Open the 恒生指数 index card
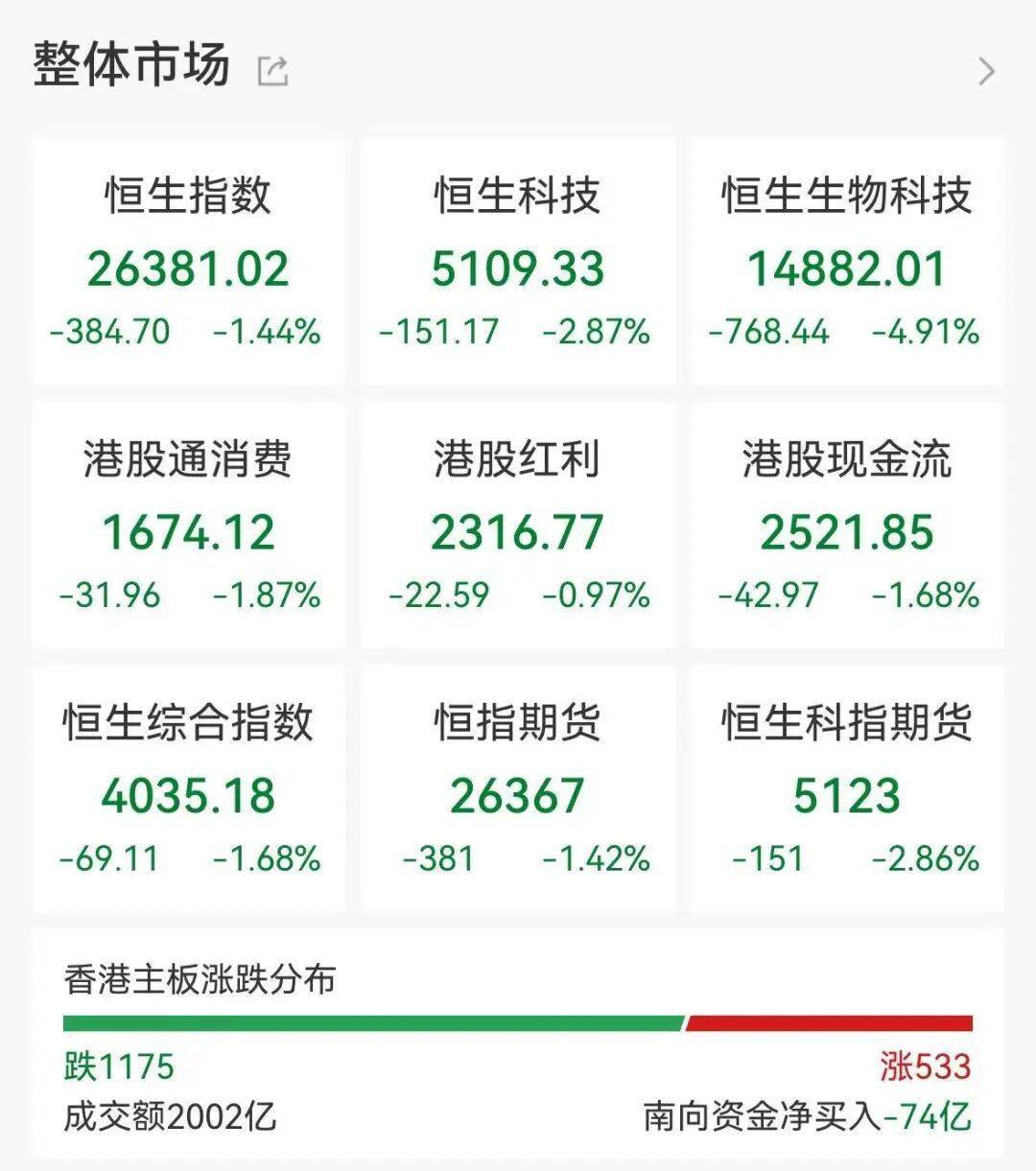This screenshot has width=1036, height=1171. pos(188,262)
